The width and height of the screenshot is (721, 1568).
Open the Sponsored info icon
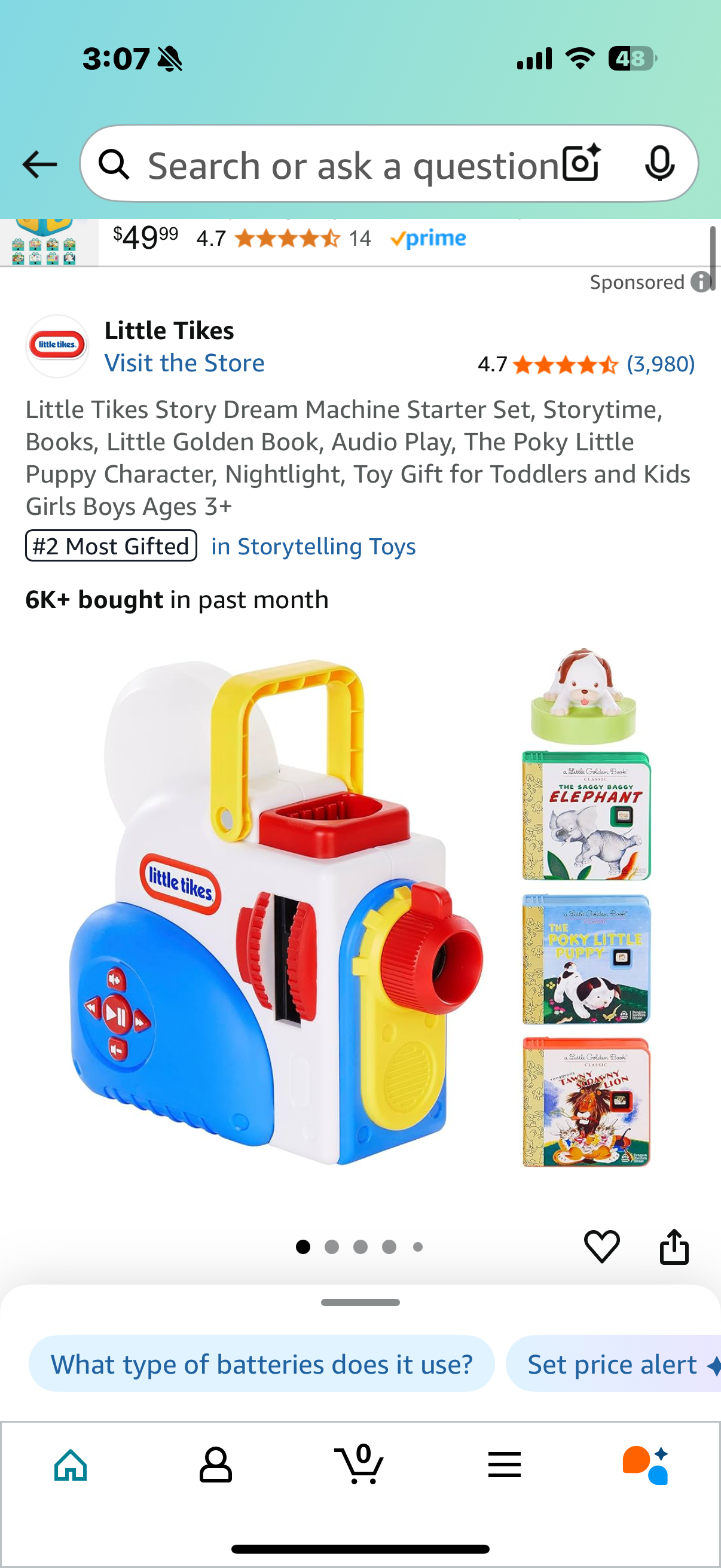701,282
